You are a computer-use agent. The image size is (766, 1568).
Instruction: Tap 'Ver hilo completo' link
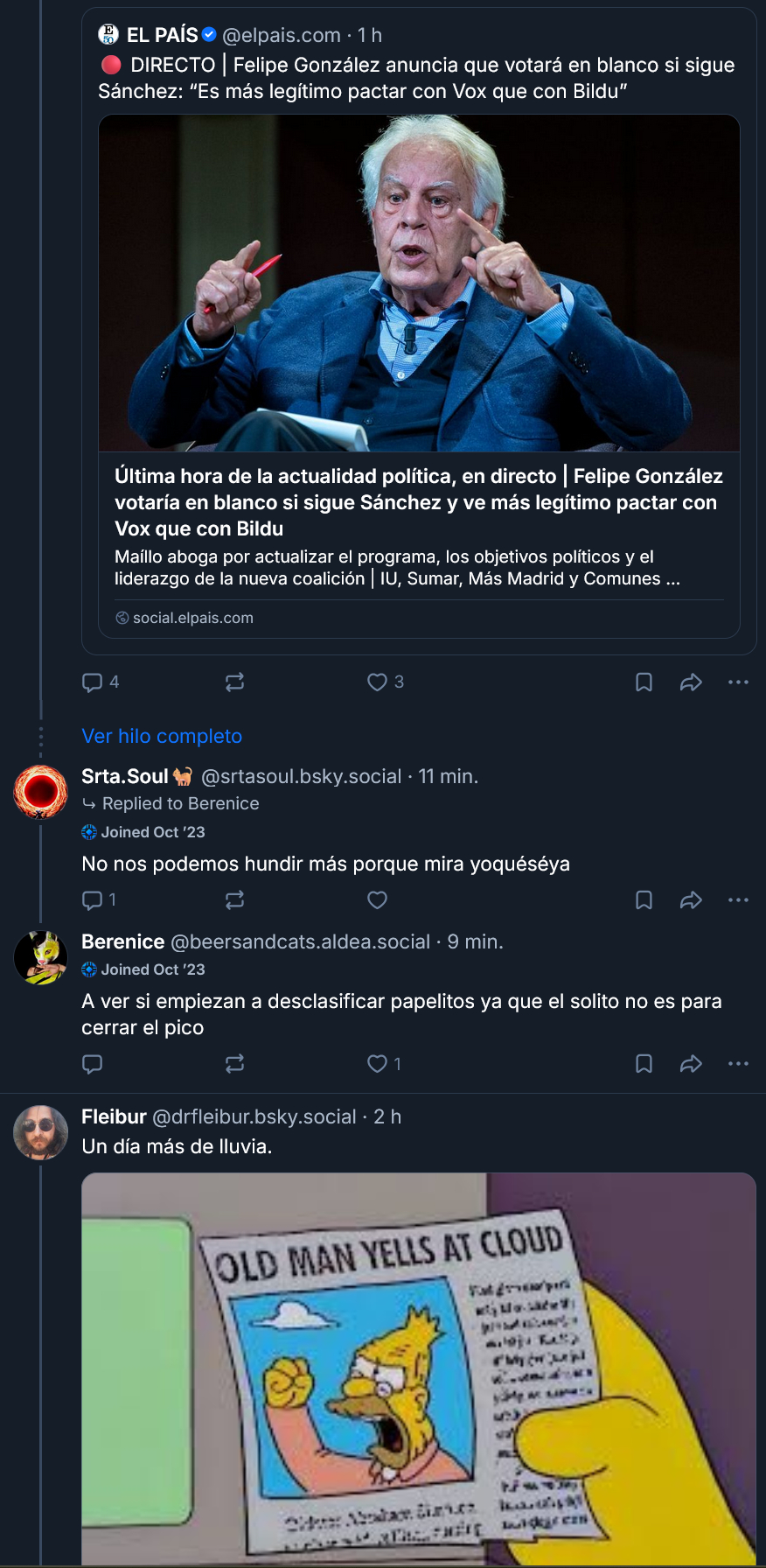click(x=162, y=737)
